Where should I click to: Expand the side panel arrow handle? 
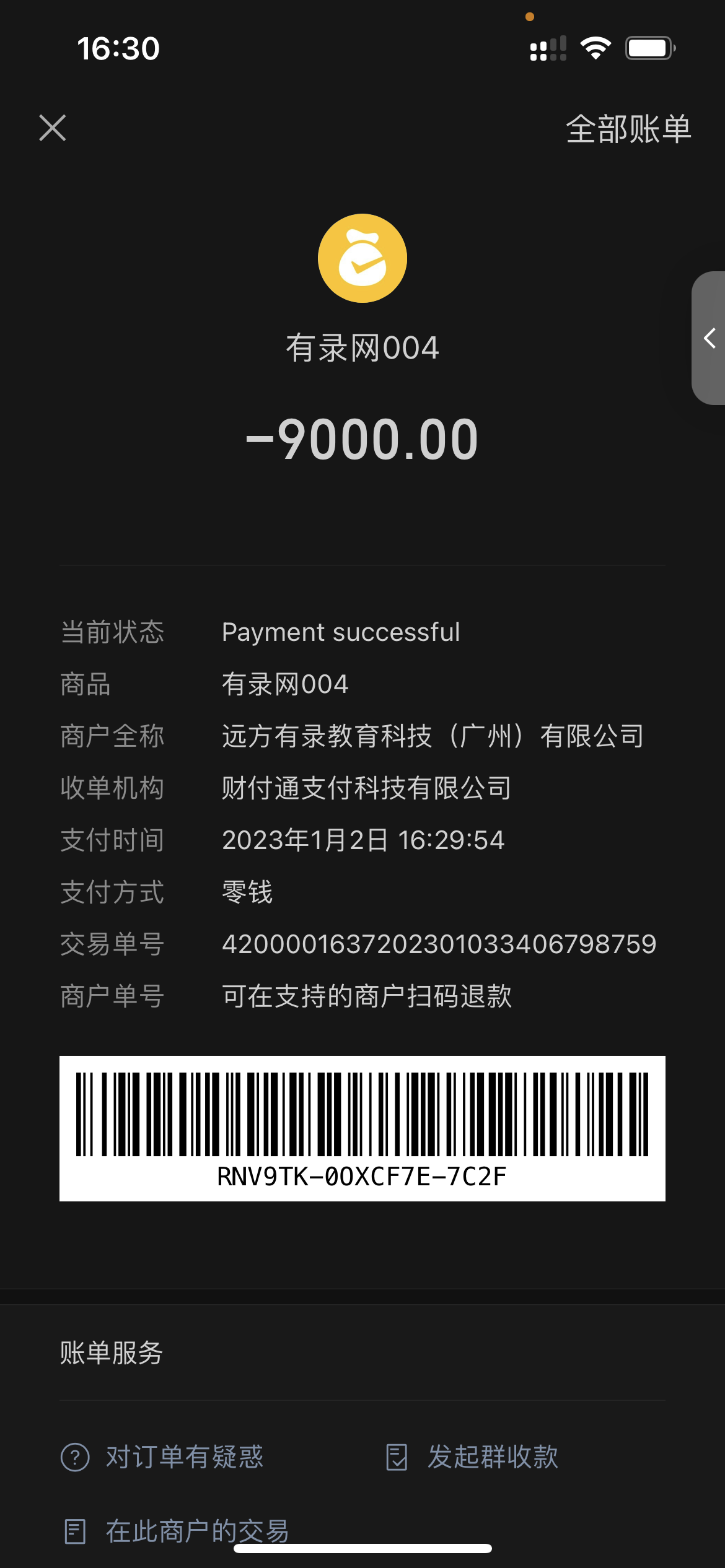click(710, 338)
